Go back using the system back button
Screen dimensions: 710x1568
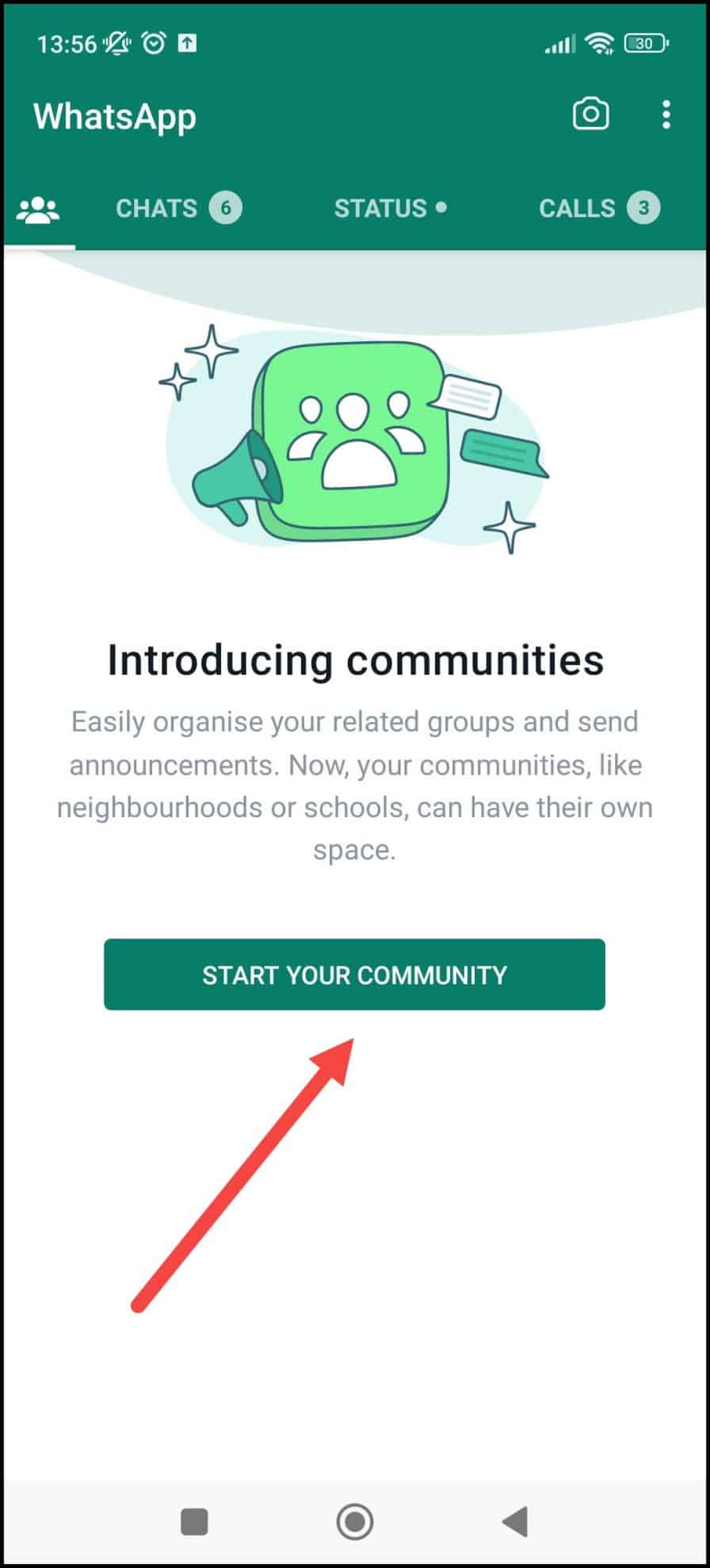[x=516, y=1521]
